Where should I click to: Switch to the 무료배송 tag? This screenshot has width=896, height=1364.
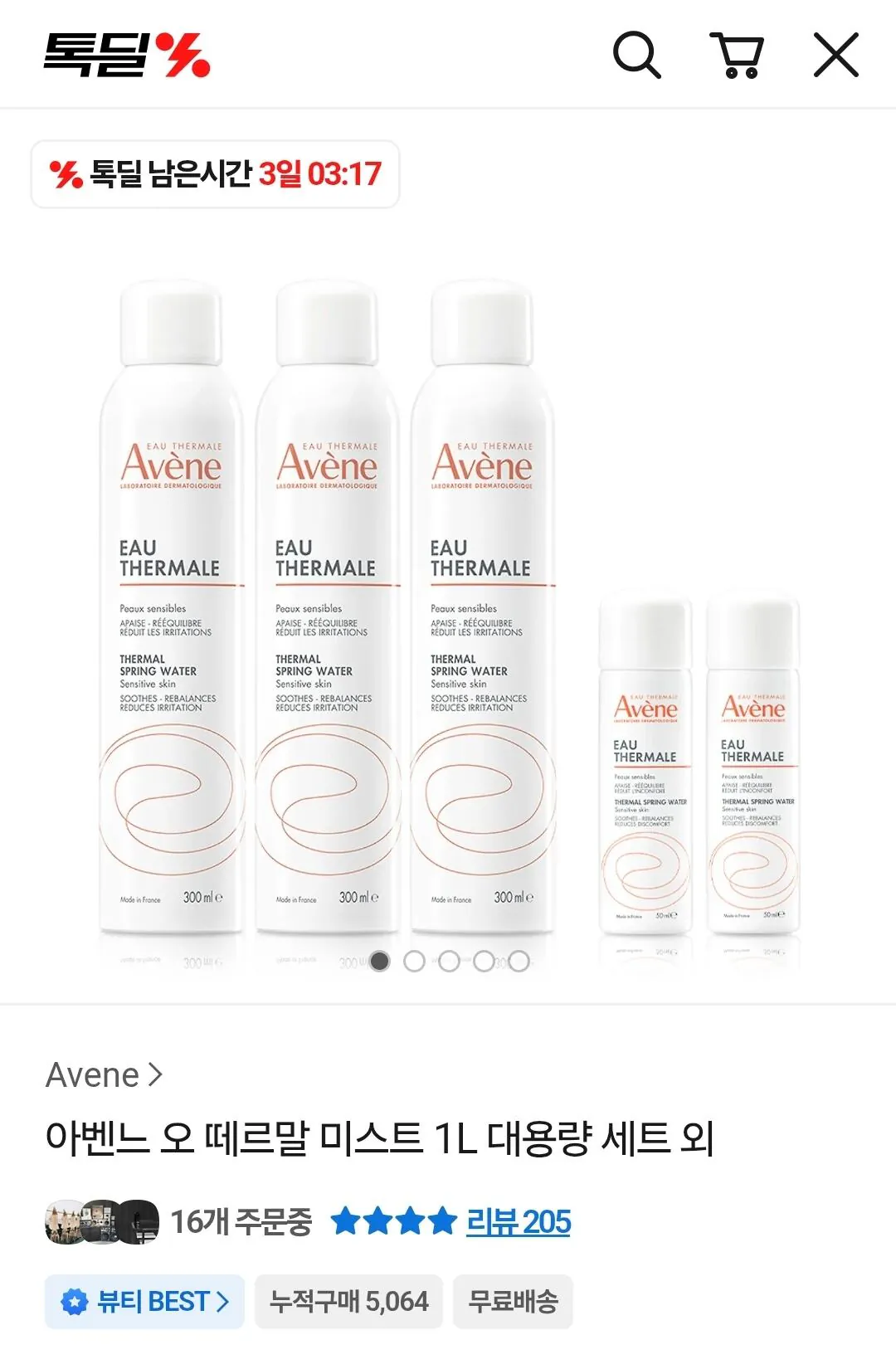(512, 1301)
